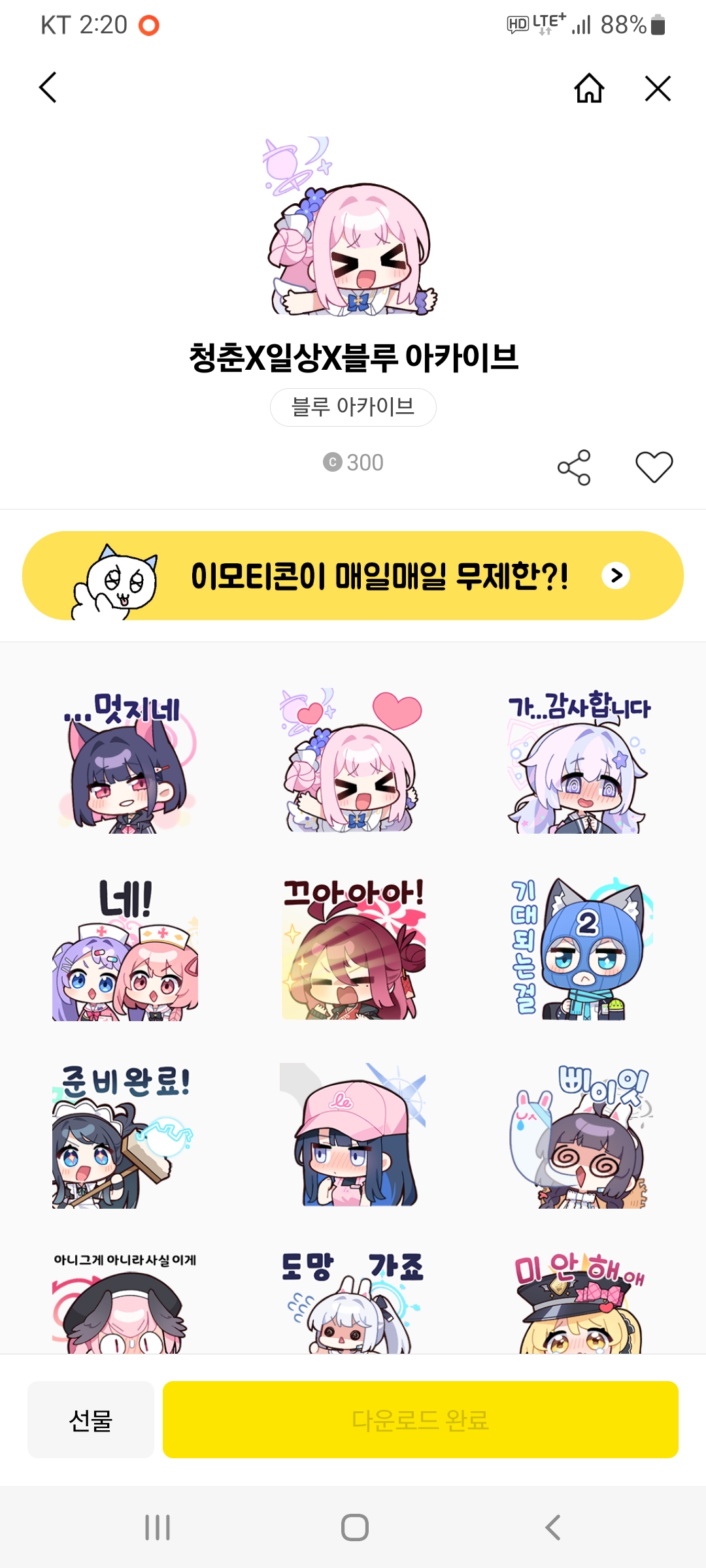Share this emoticon pack
This screenshot has width=706, height=1568.
tap(574, 467)
